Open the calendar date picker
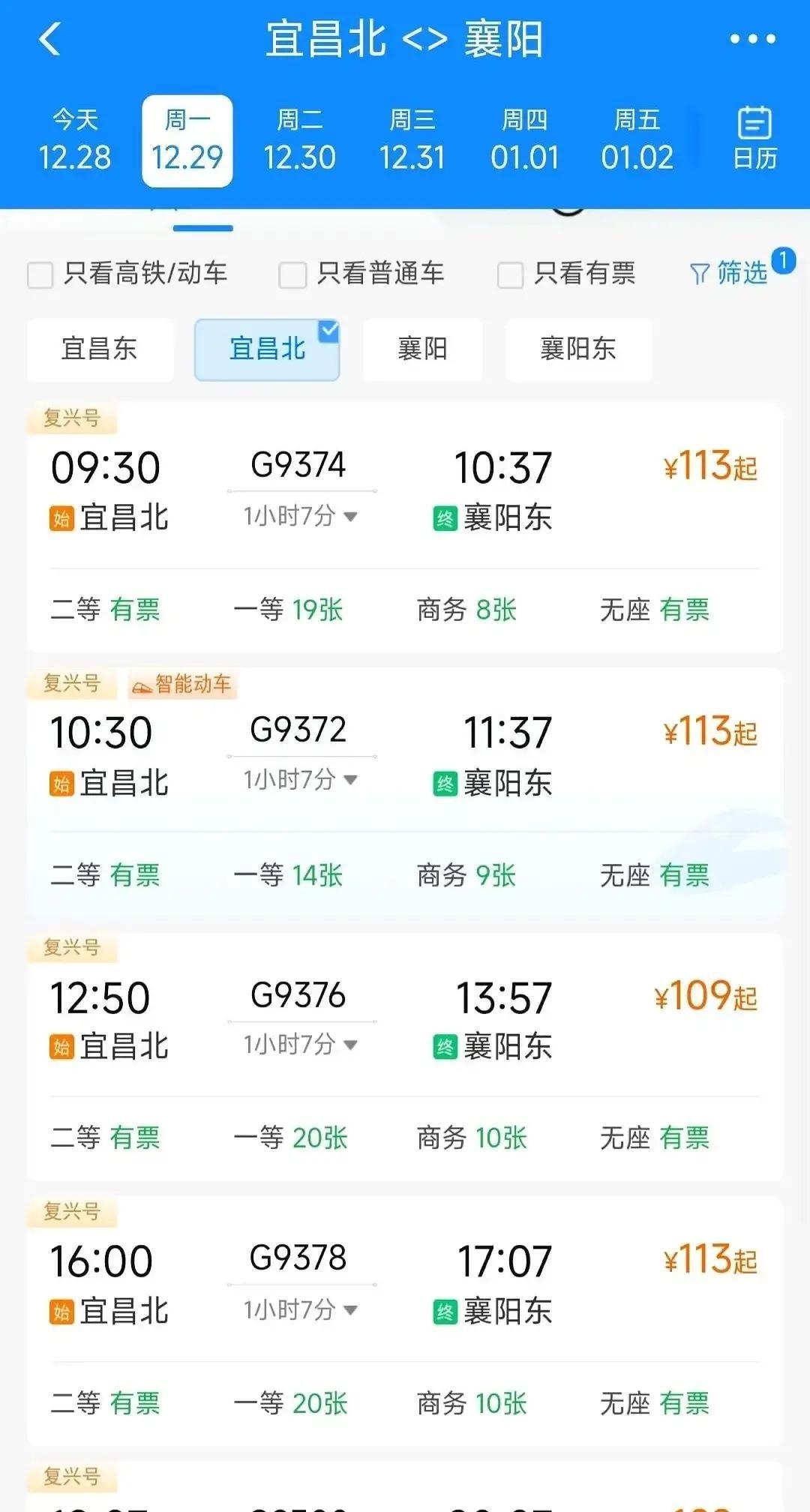Image resolution: width=810 pixels, height=1512 pixels. click(x=754, y=139)
